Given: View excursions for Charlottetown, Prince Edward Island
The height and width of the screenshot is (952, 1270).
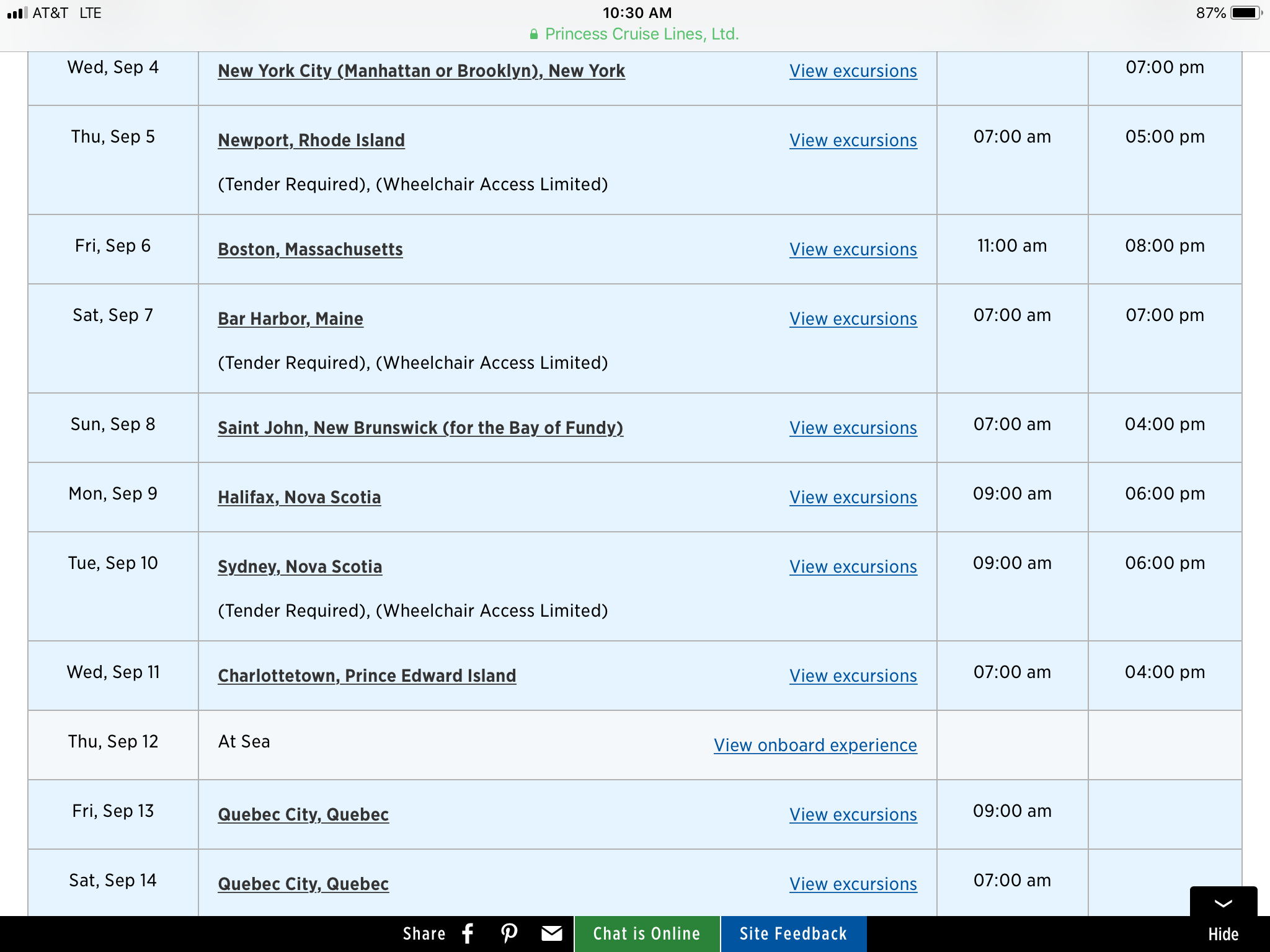Looking at the screenshot, I should 853,676.
